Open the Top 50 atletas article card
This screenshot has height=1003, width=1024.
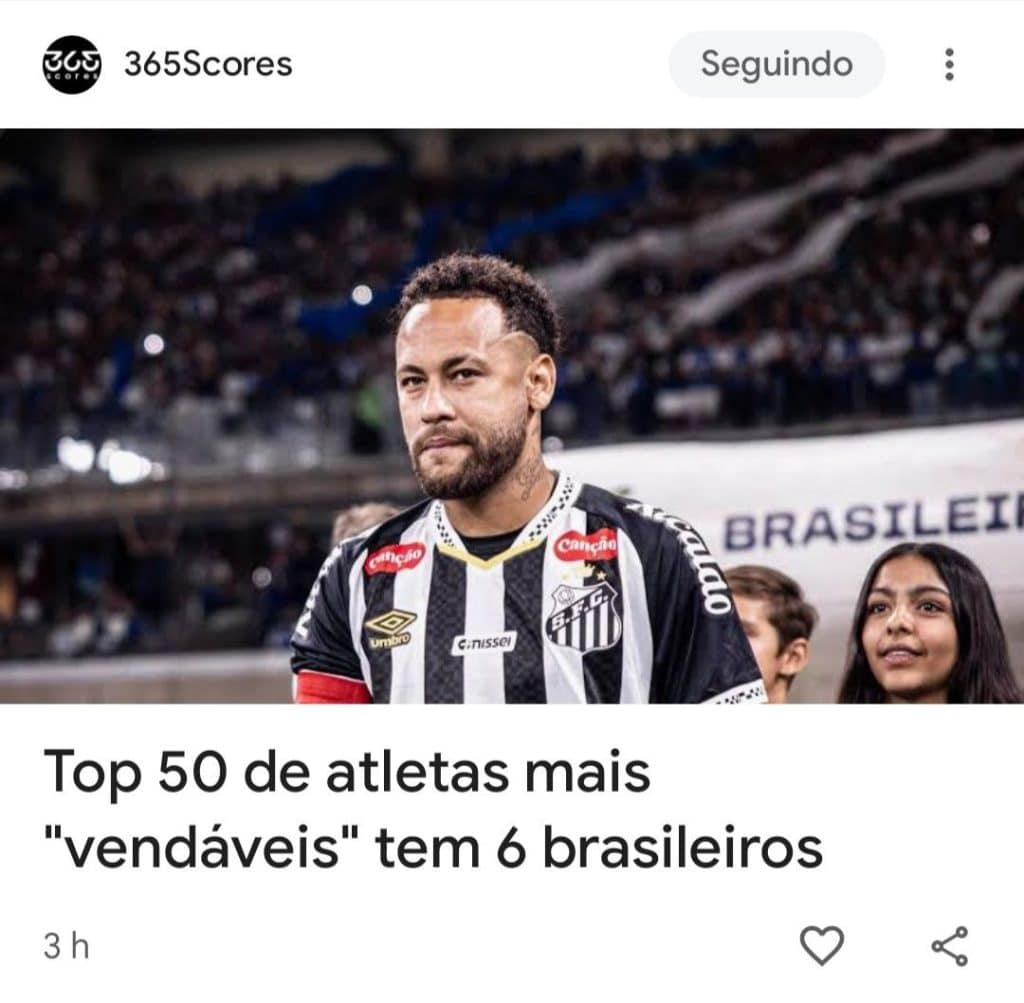(x=432, y=810)
